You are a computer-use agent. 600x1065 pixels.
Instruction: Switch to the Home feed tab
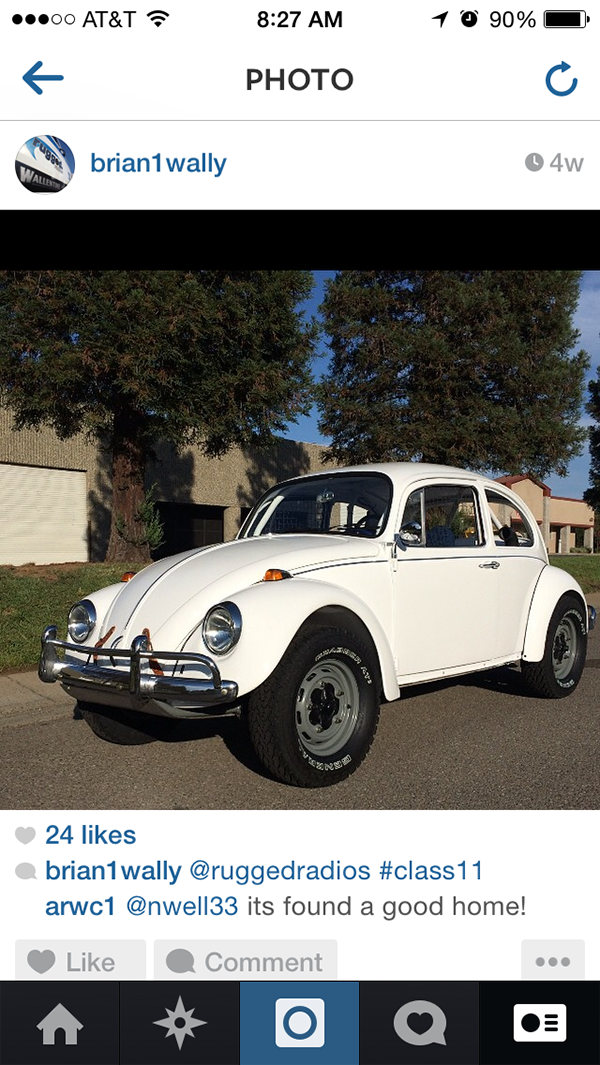pos(60,1023)
